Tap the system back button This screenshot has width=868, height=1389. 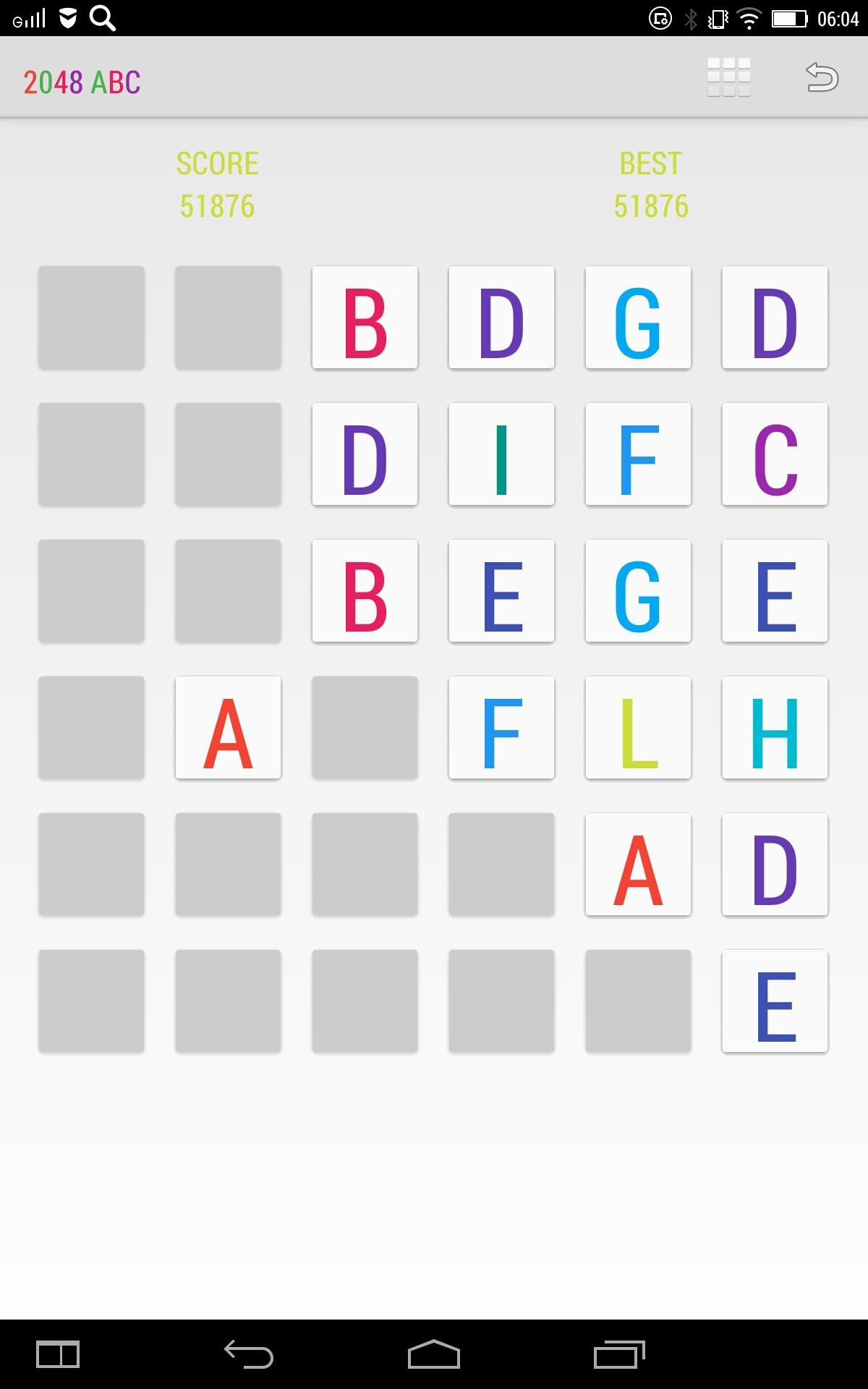point(248,1354)
